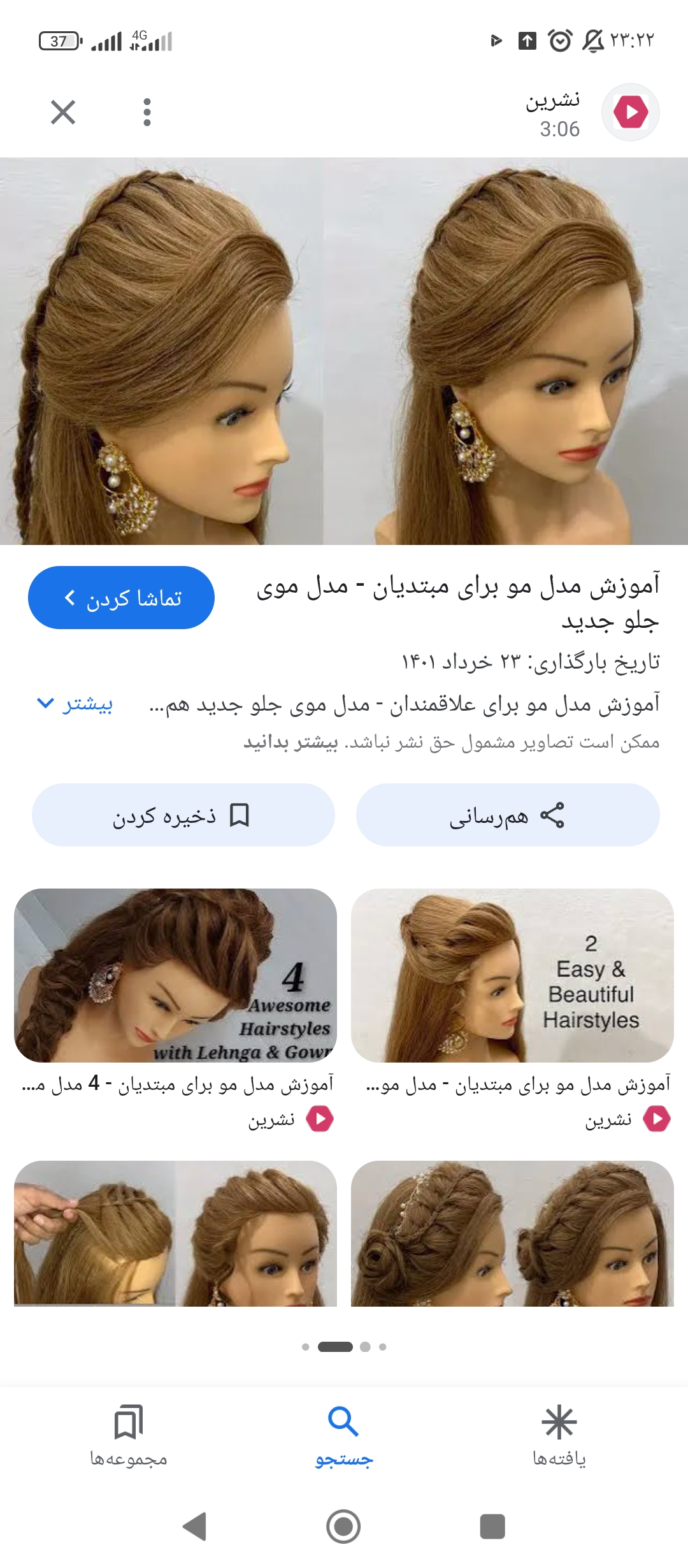
Task: Open the three-dot overflow menu
Action: point(147,112)
